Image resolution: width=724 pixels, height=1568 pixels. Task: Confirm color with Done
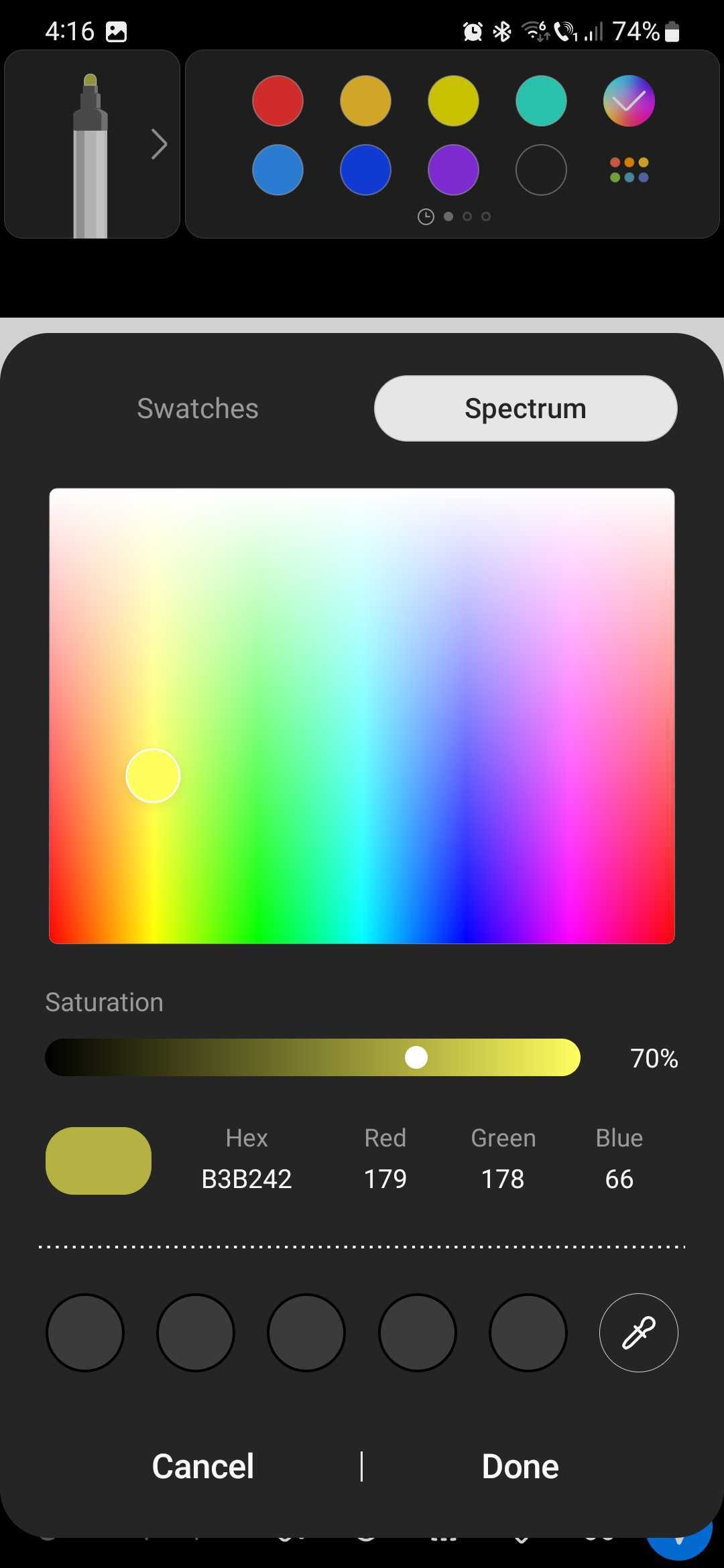[520, 1466]
